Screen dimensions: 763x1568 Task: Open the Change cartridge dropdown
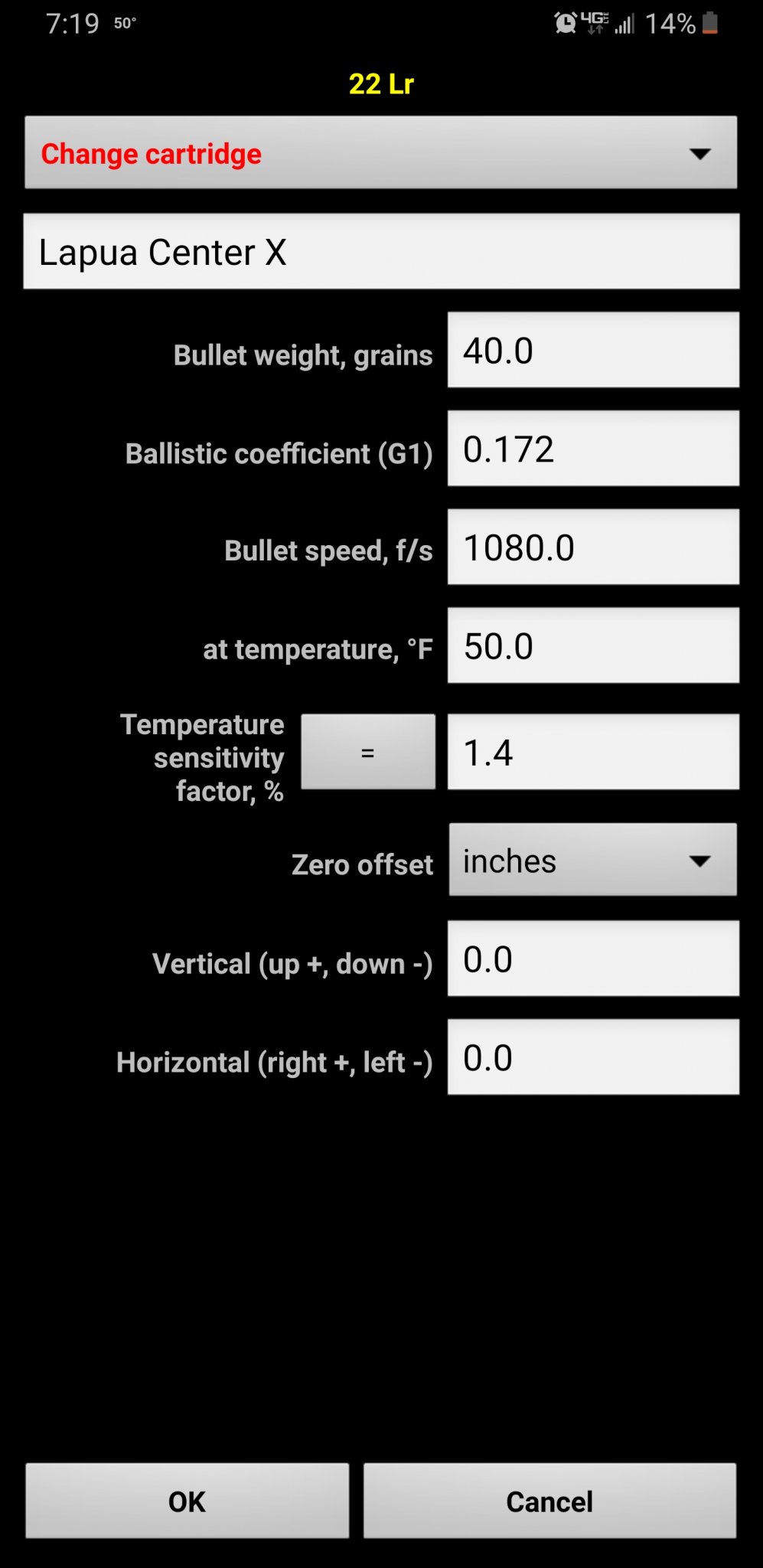(x=380, y=153)
